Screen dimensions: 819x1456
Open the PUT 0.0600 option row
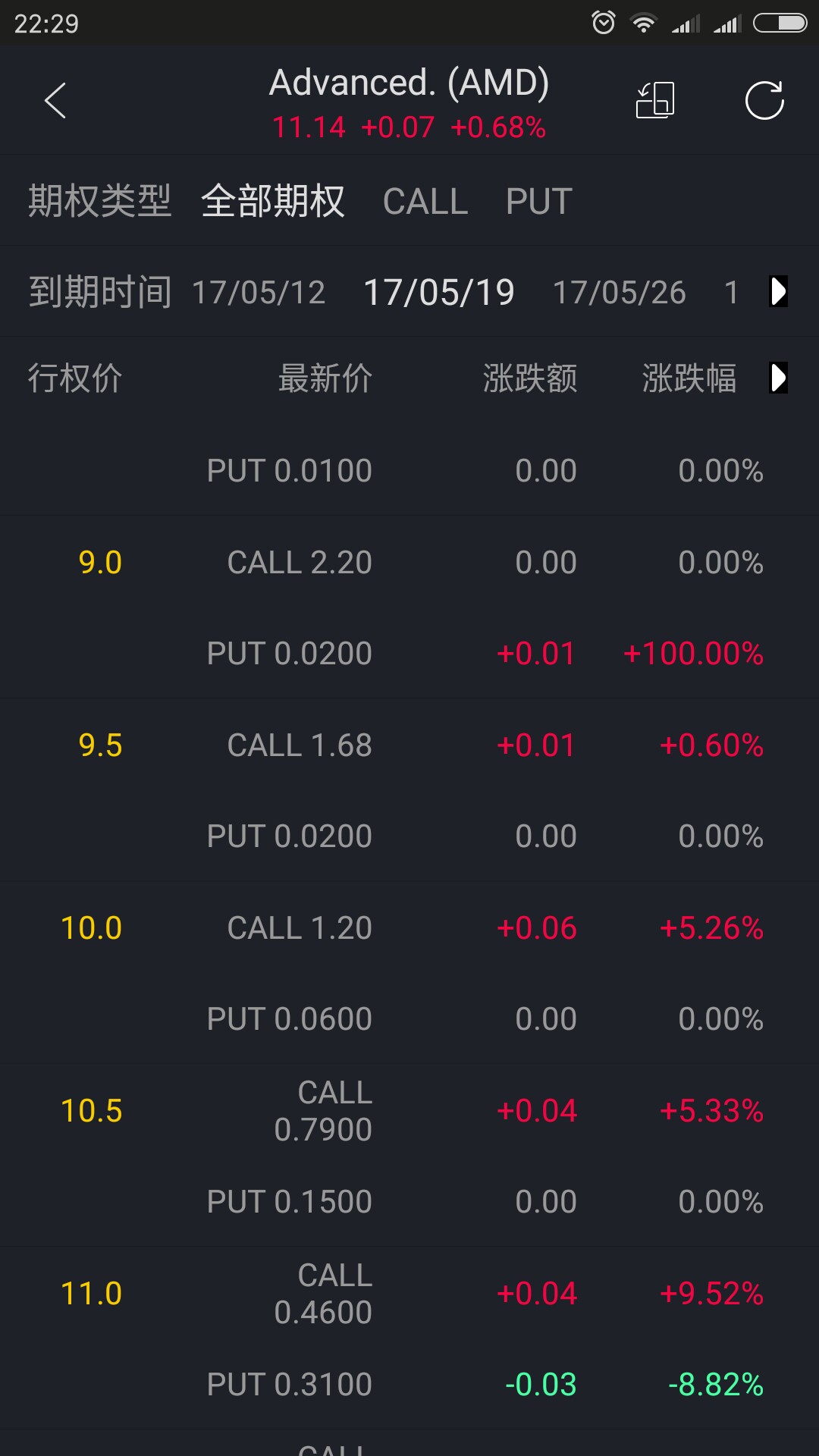[x=409, y=1019]
